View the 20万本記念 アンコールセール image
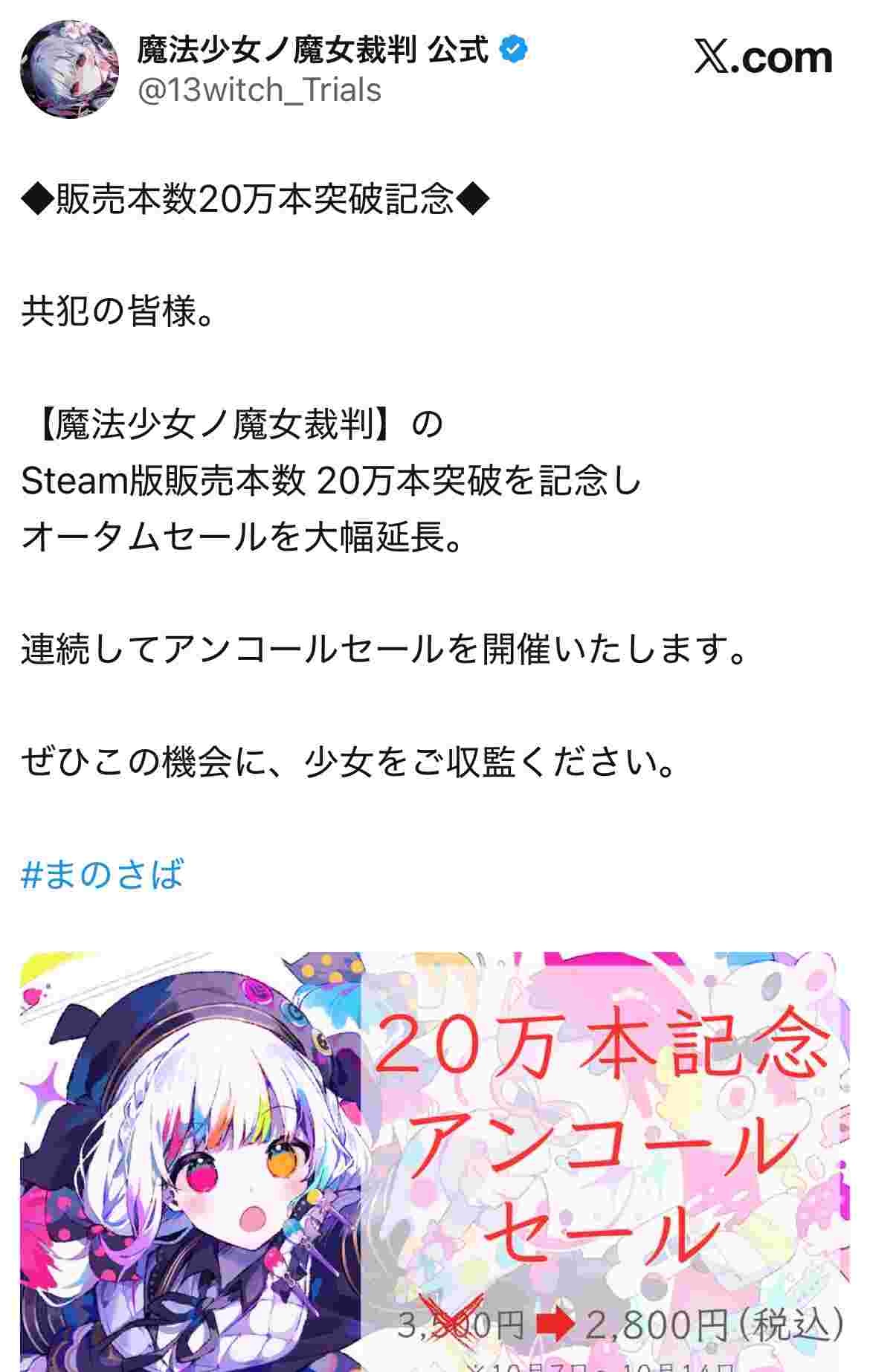 pos(435,1159)
